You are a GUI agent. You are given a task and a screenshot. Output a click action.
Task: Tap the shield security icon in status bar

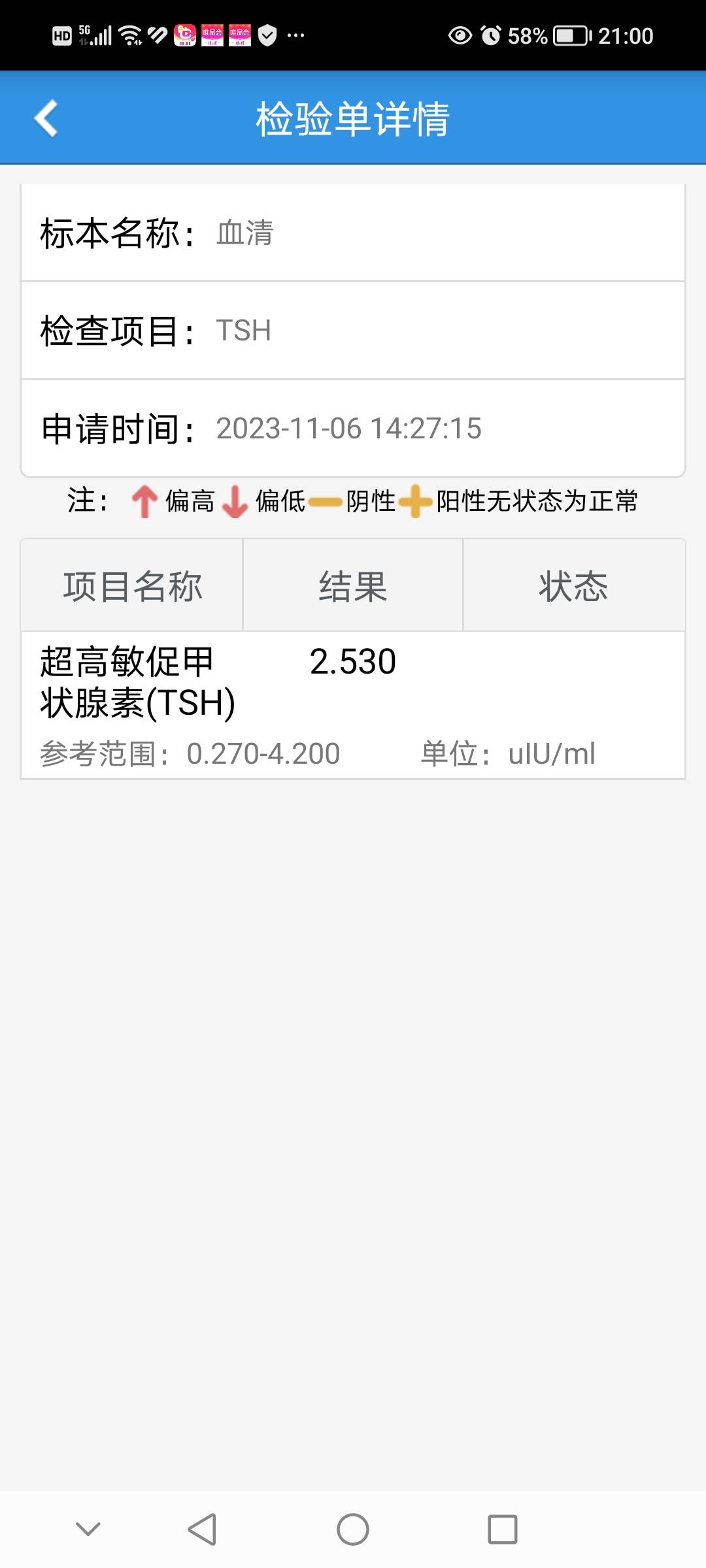click(268, 34)
